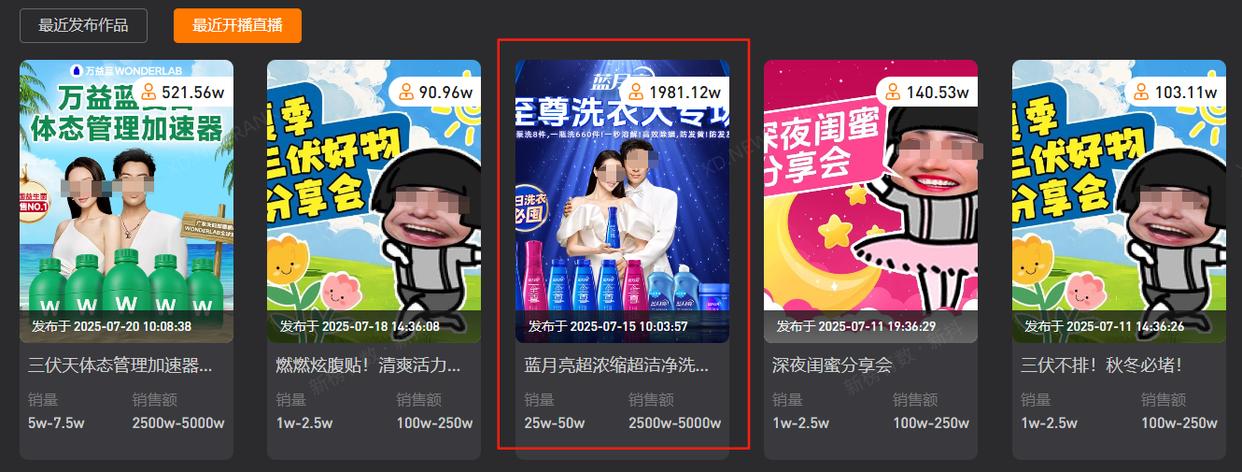
Task: Select the 最近开播直播 tab
Action: tap(237, 26)
